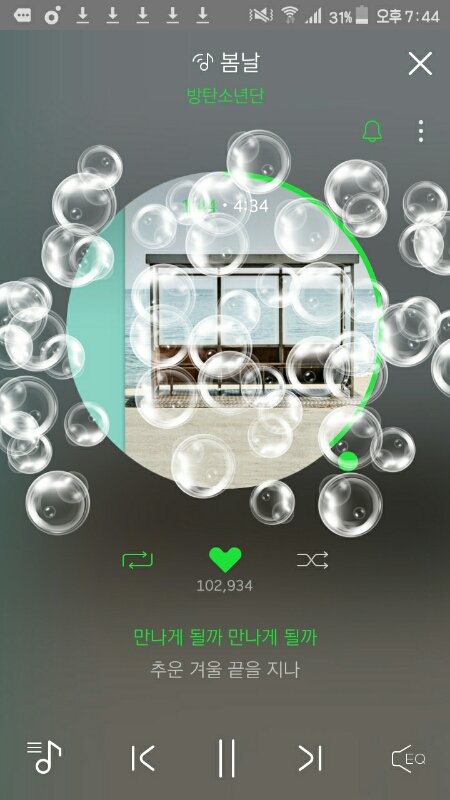Screen dimensions: 450x800
Task: Open the playlist queue icon
Action: [44, 757]
